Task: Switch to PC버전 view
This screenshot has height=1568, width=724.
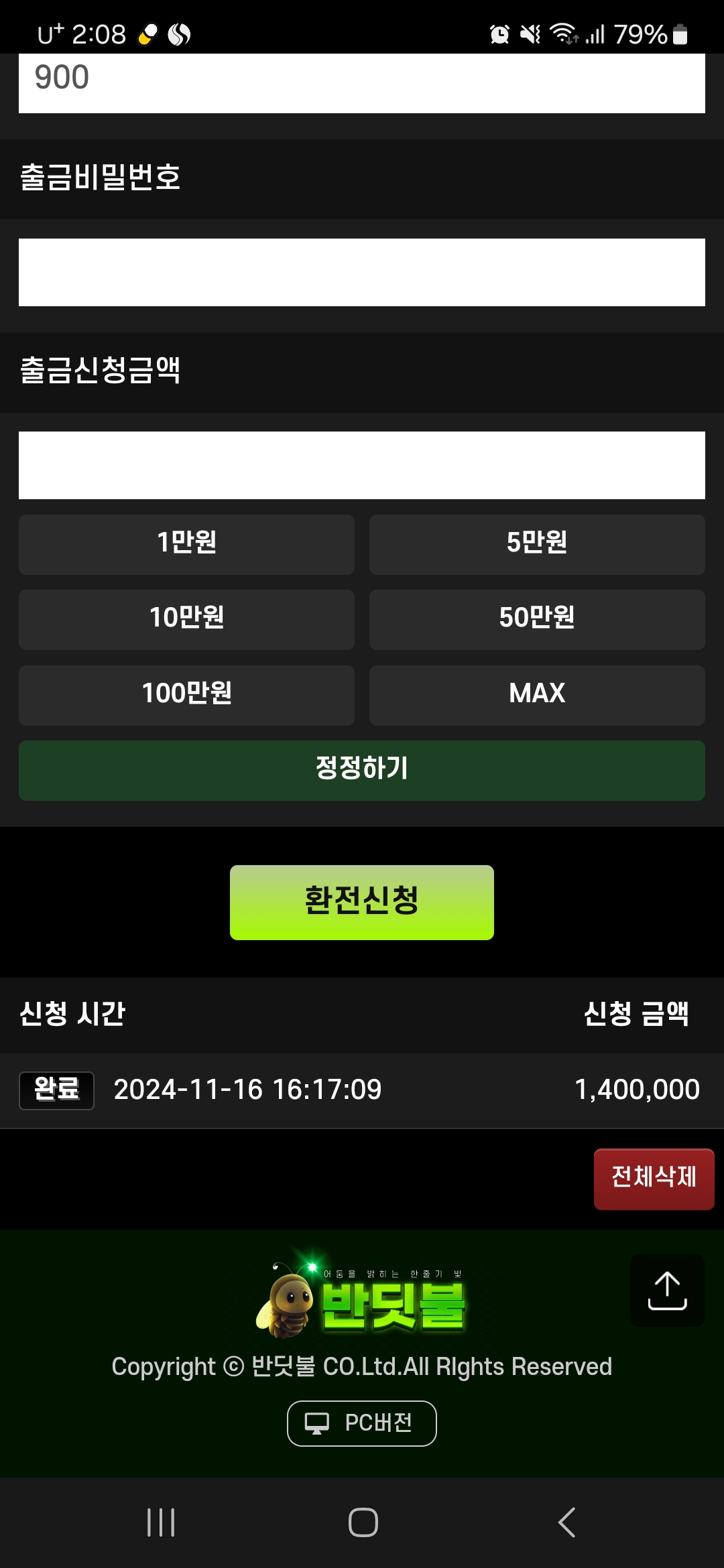Action: tap(362, 1423)
